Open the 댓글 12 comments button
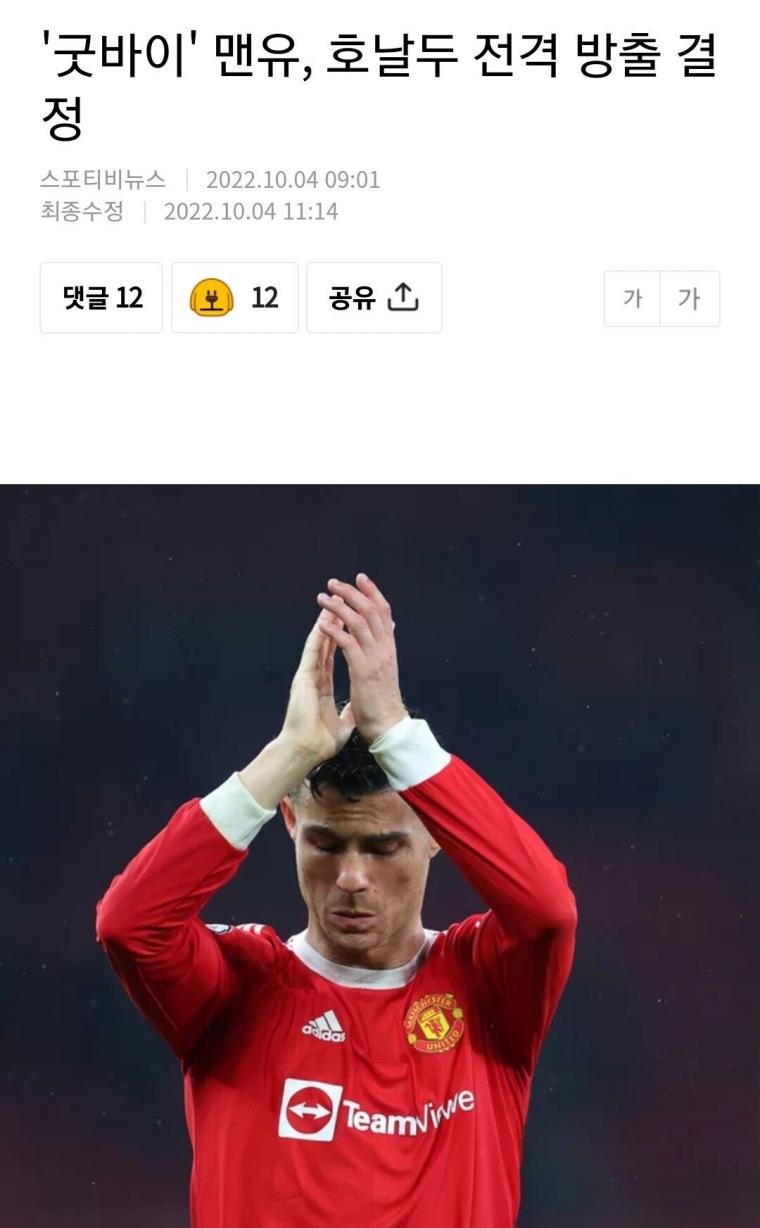 pyautogui.click(x=101, y=298)
